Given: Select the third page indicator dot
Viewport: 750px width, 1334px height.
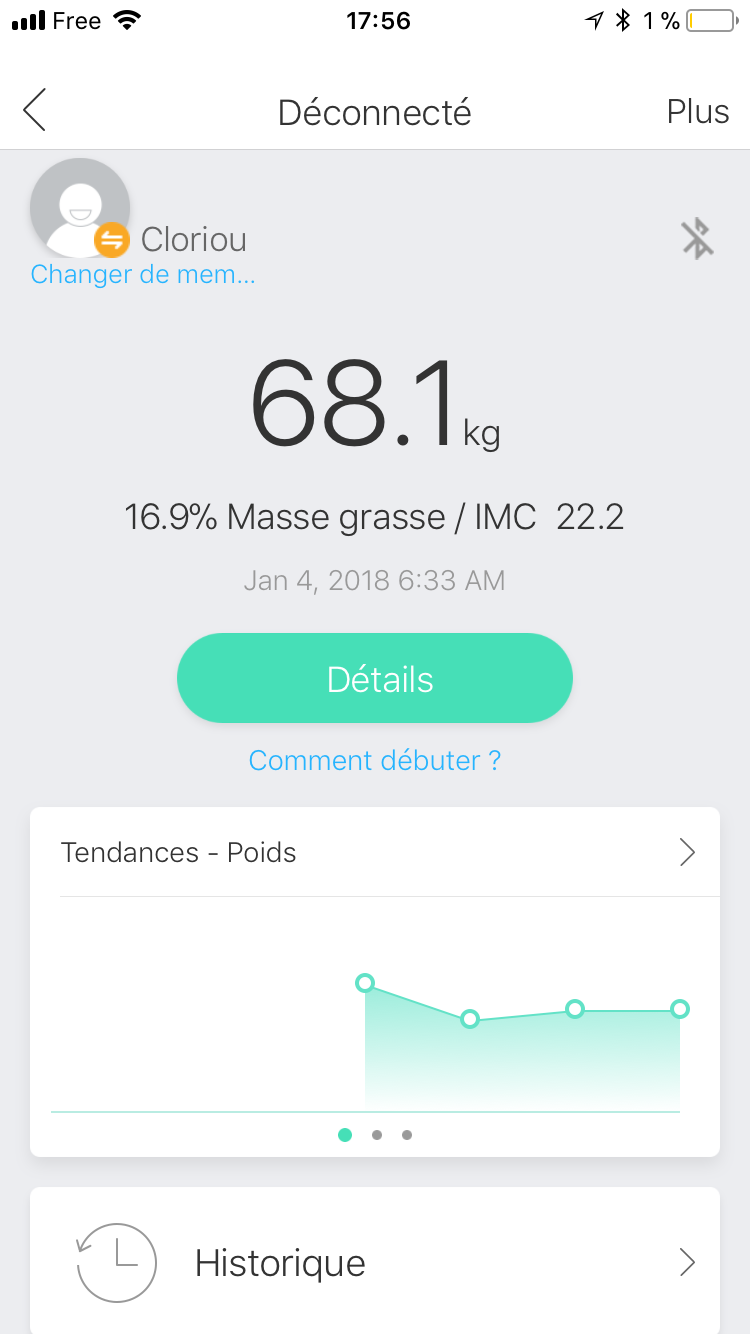Looking at the screenshot, I should pyautogui.click(x=407, y=1135).
